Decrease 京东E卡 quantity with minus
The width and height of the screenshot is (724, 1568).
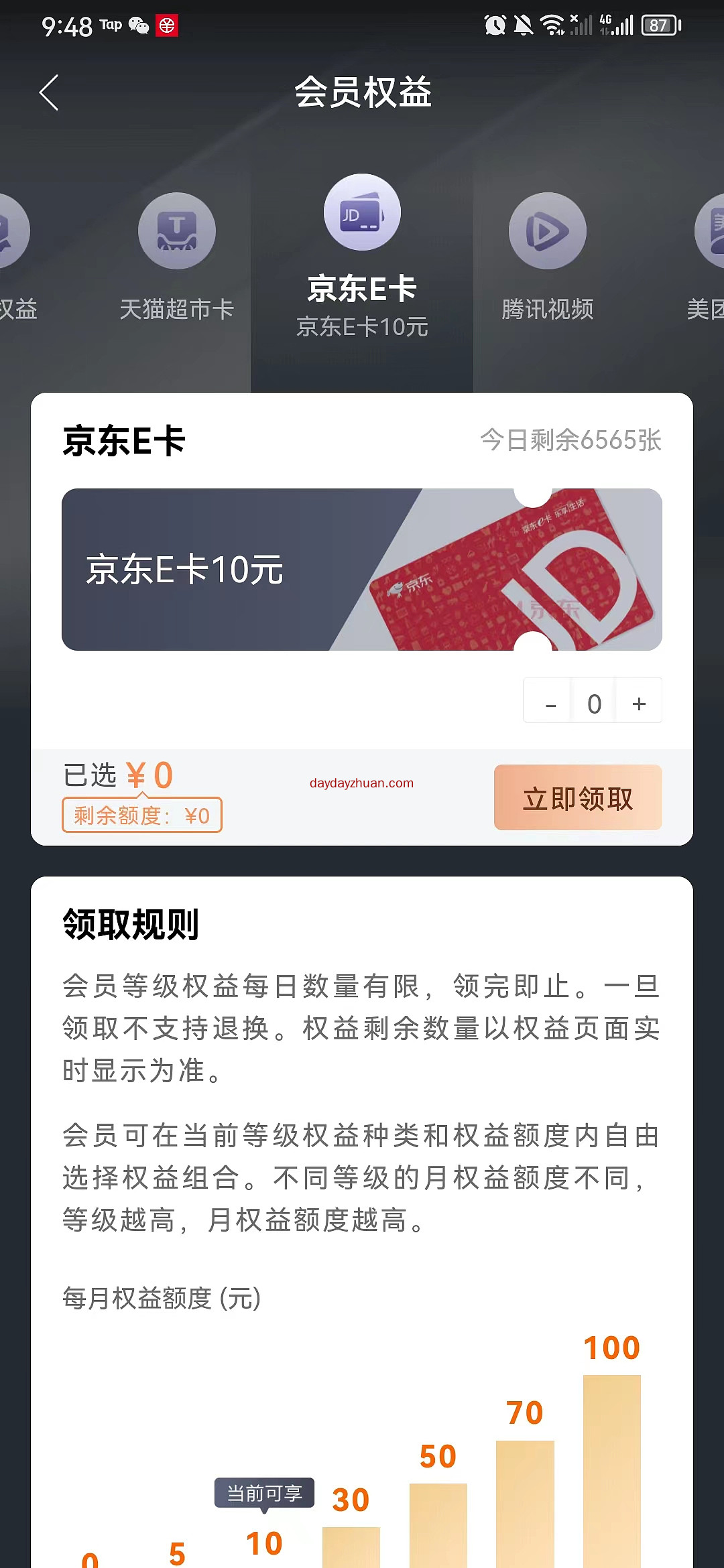coord(550,704)
